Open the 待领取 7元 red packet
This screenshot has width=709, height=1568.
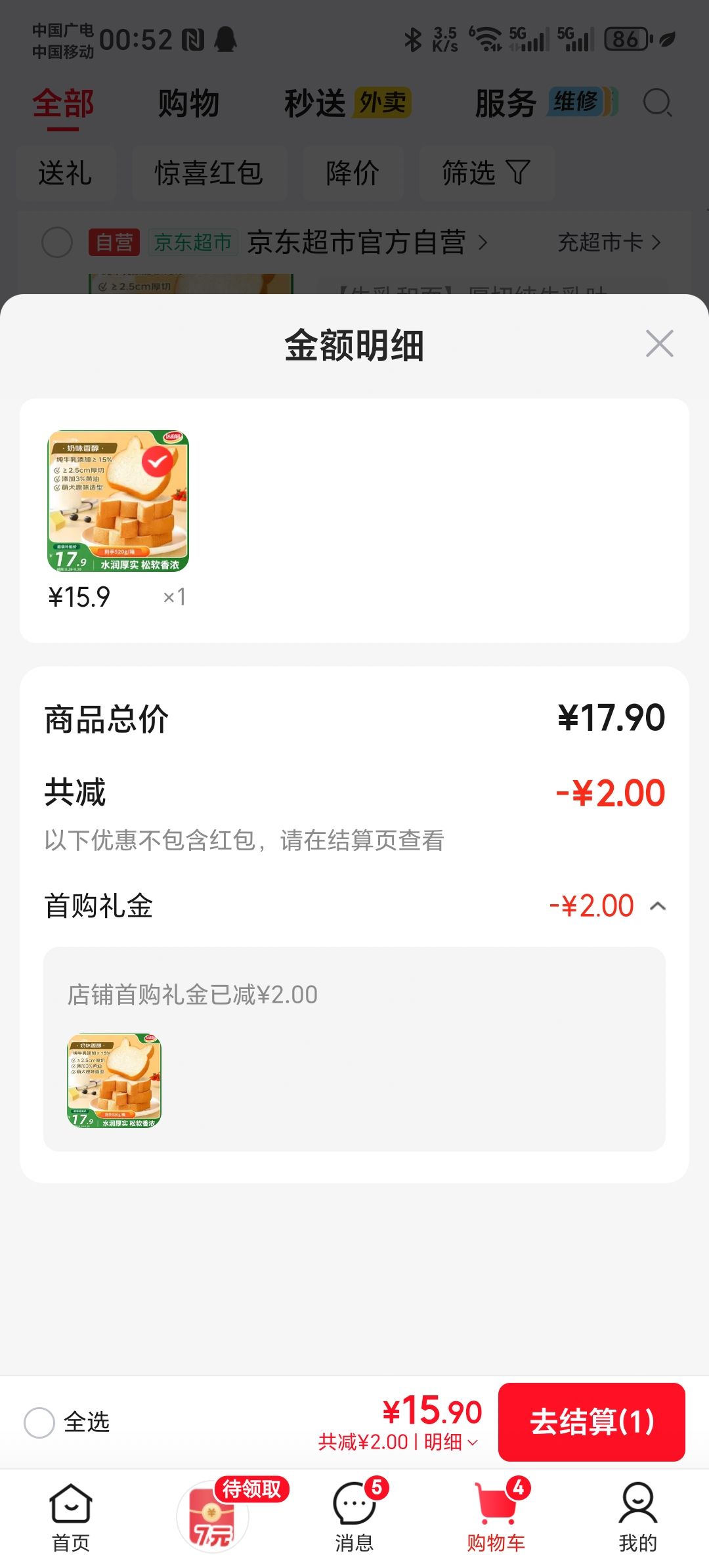pyautogui.click(x=223, y=1514)
